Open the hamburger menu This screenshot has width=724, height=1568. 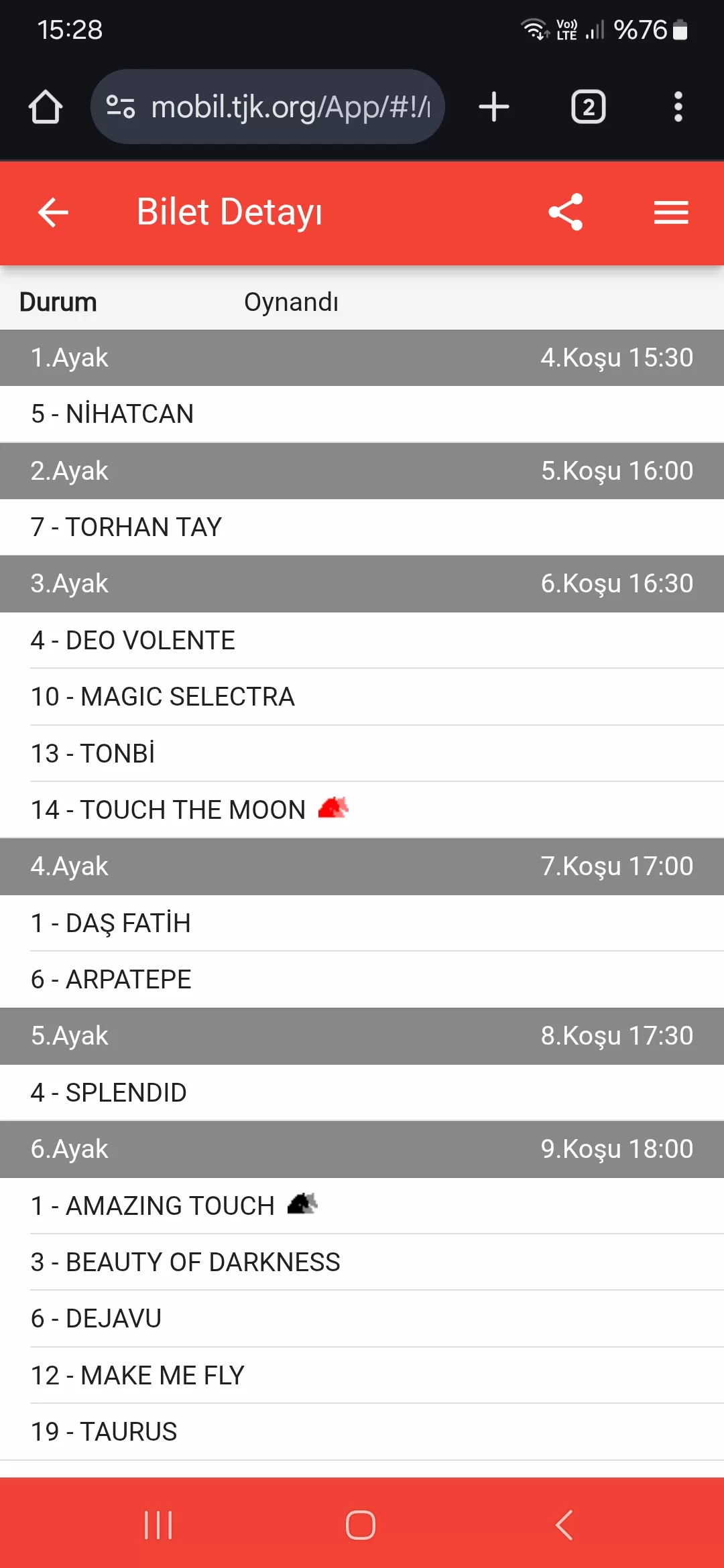(x=671, y=213)
